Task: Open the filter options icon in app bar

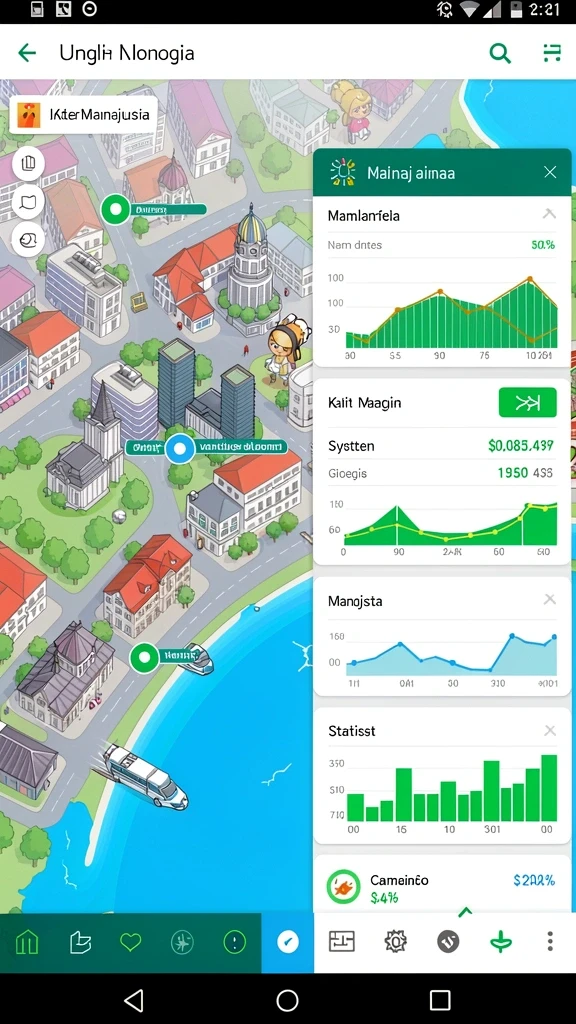Action: [x=552, y=53]
